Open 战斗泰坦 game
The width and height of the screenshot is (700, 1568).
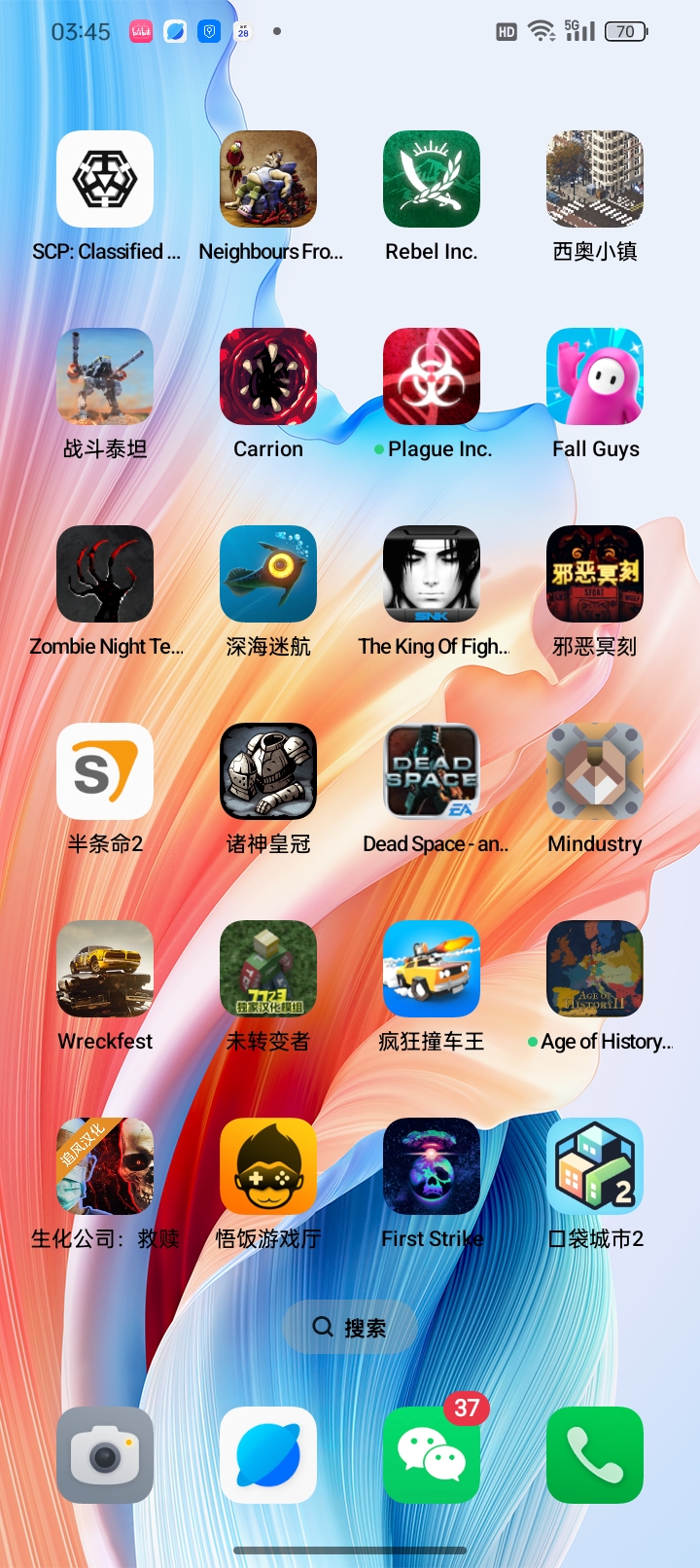click(105, 376)
